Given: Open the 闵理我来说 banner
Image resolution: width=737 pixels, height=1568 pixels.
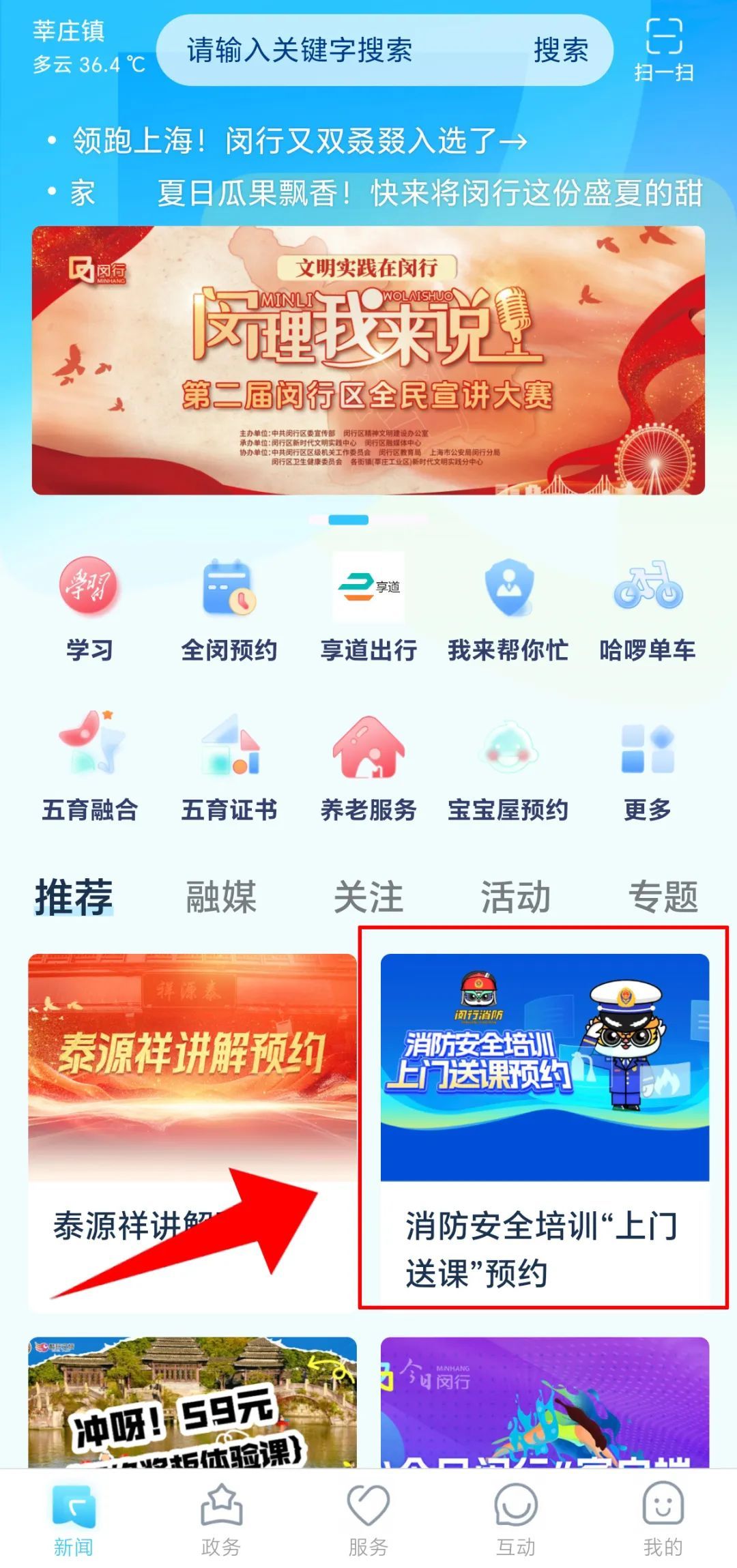Looking at the screenshot, I should (x=369, y=360).
